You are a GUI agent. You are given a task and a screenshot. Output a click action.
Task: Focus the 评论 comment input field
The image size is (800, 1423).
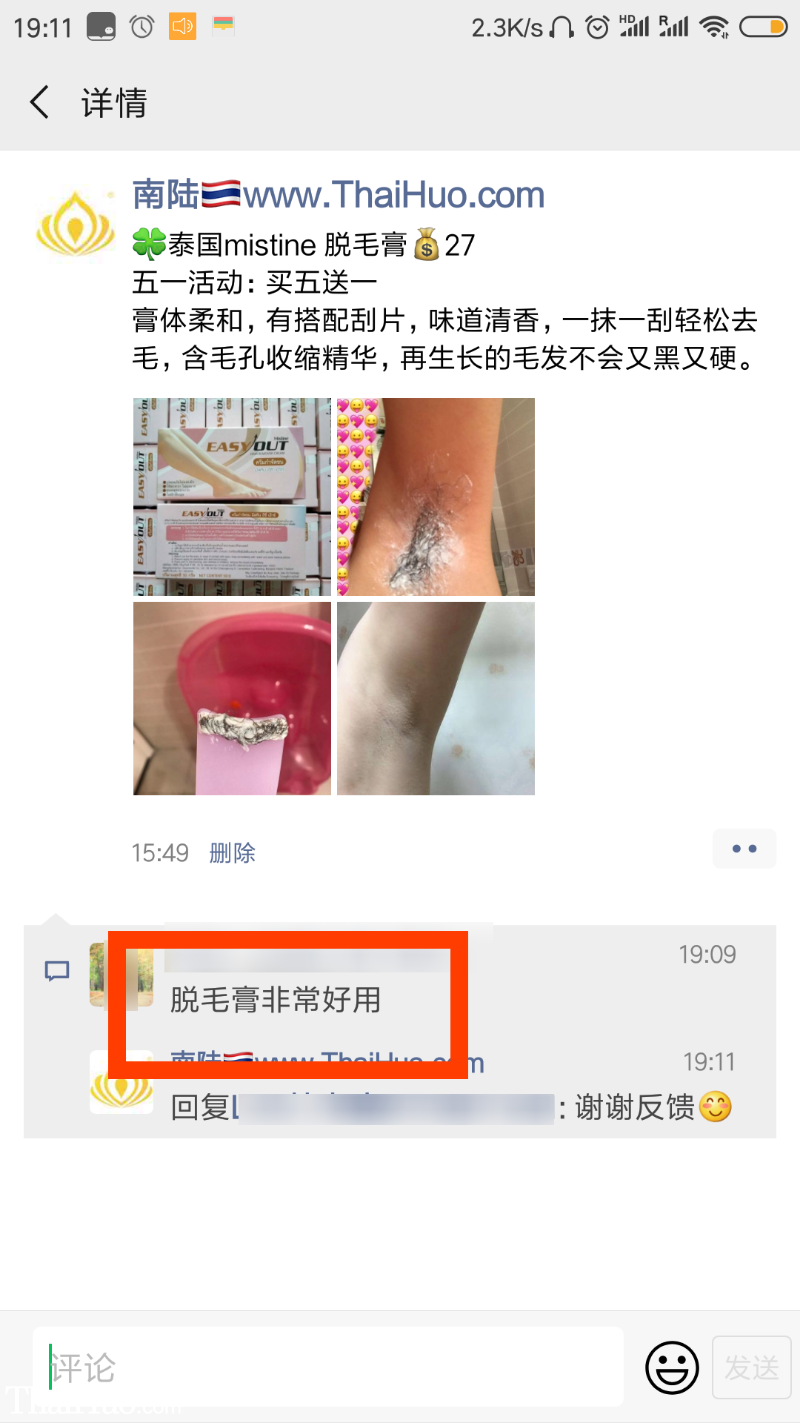[328, 1367]
